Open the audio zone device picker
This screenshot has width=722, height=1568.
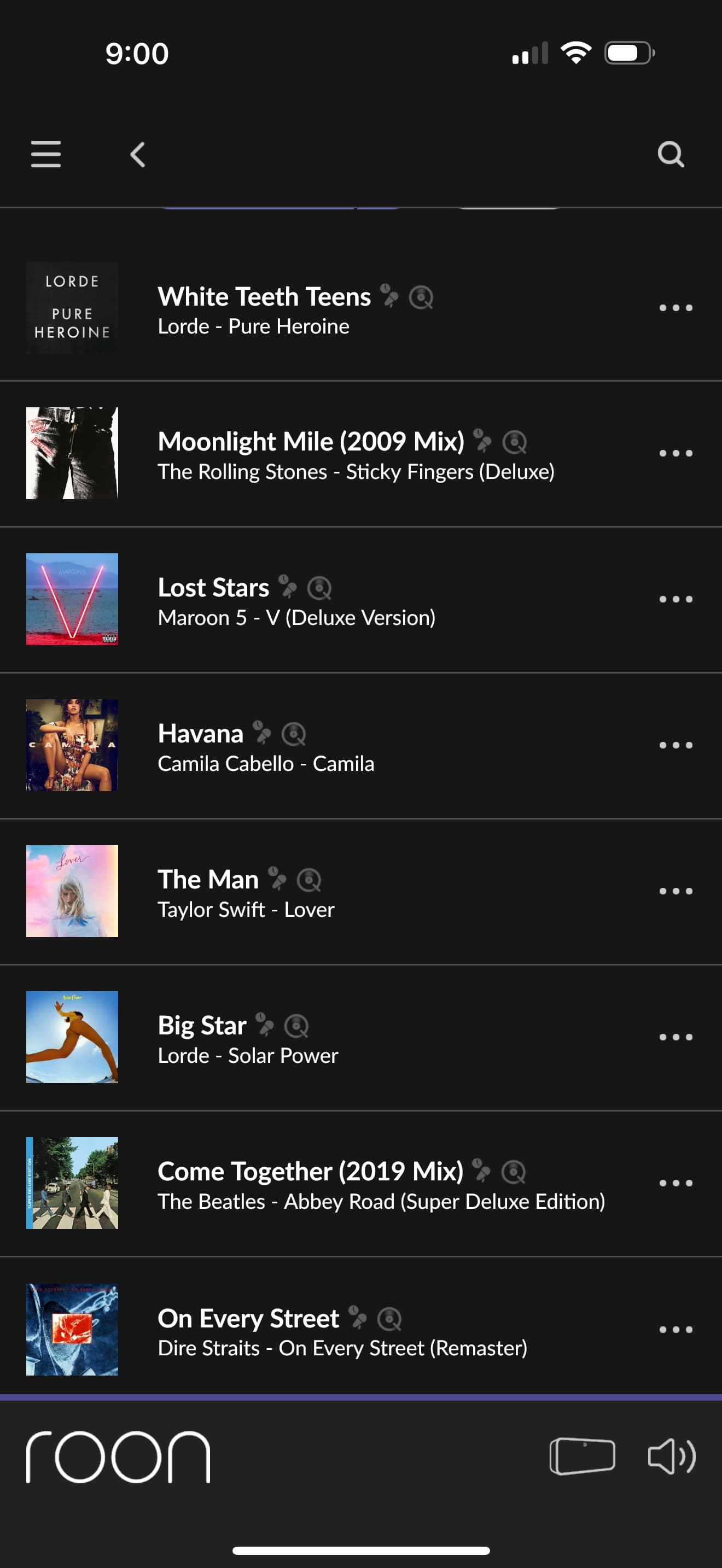click(582, 1456)
